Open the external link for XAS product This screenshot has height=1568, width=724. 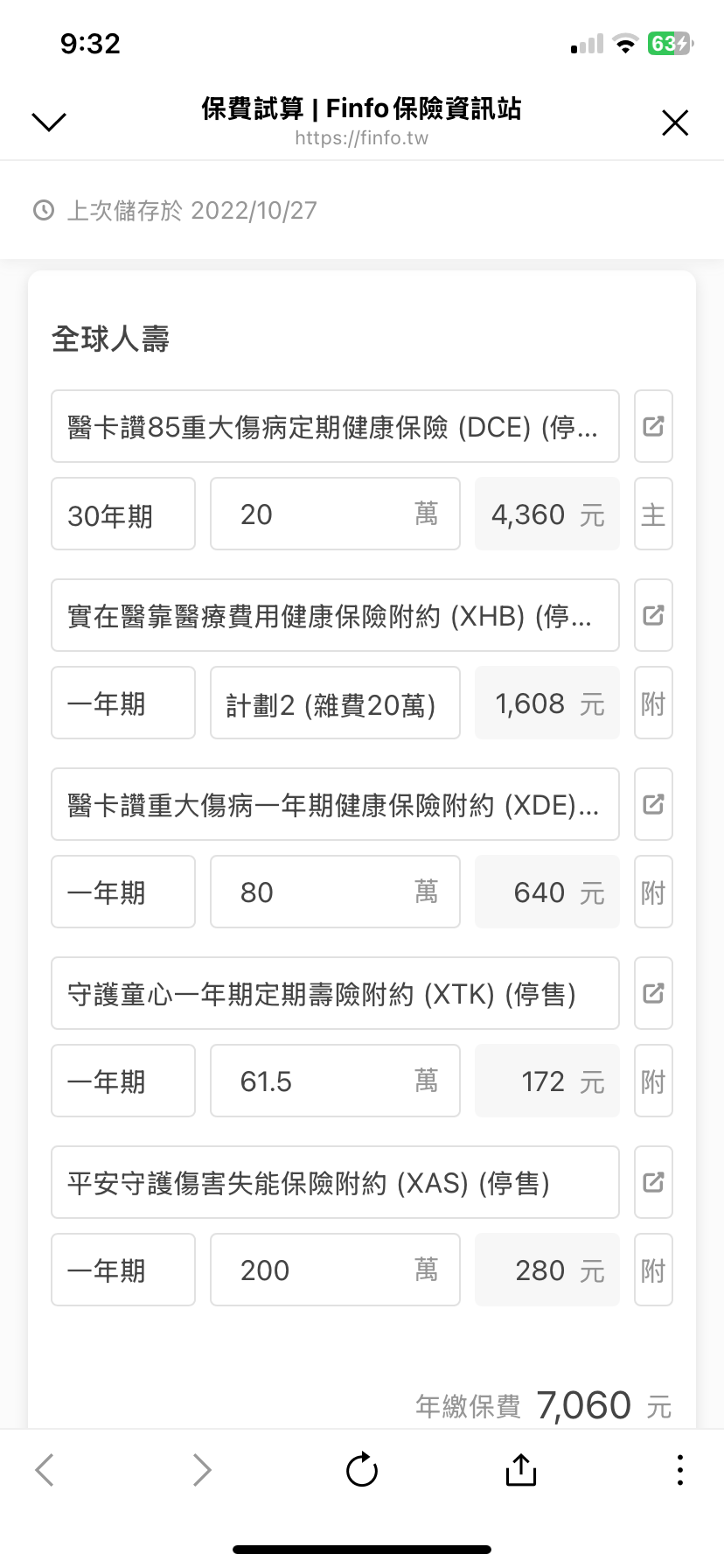pos(653,1182)
